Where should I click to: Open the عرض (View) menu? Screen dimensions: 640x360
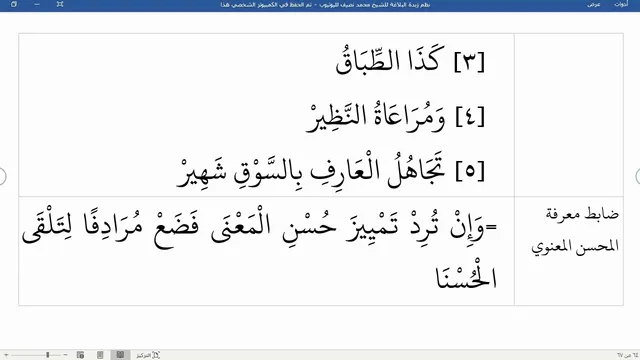[594, 4]
